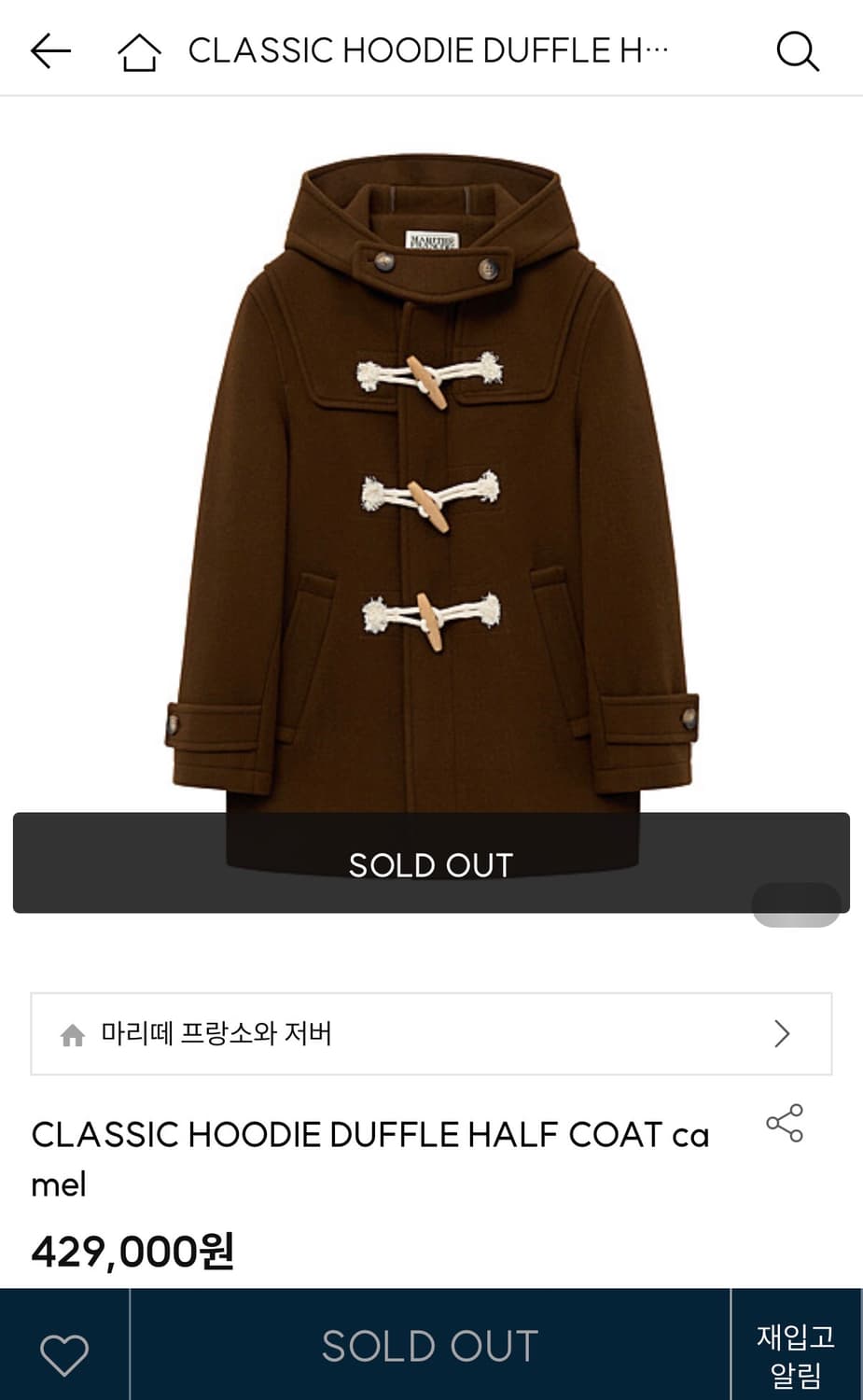Screen dimensions: 863x1400
Task: Tap the magnifier to search for similar coats
Action: [x=798, y=50]
